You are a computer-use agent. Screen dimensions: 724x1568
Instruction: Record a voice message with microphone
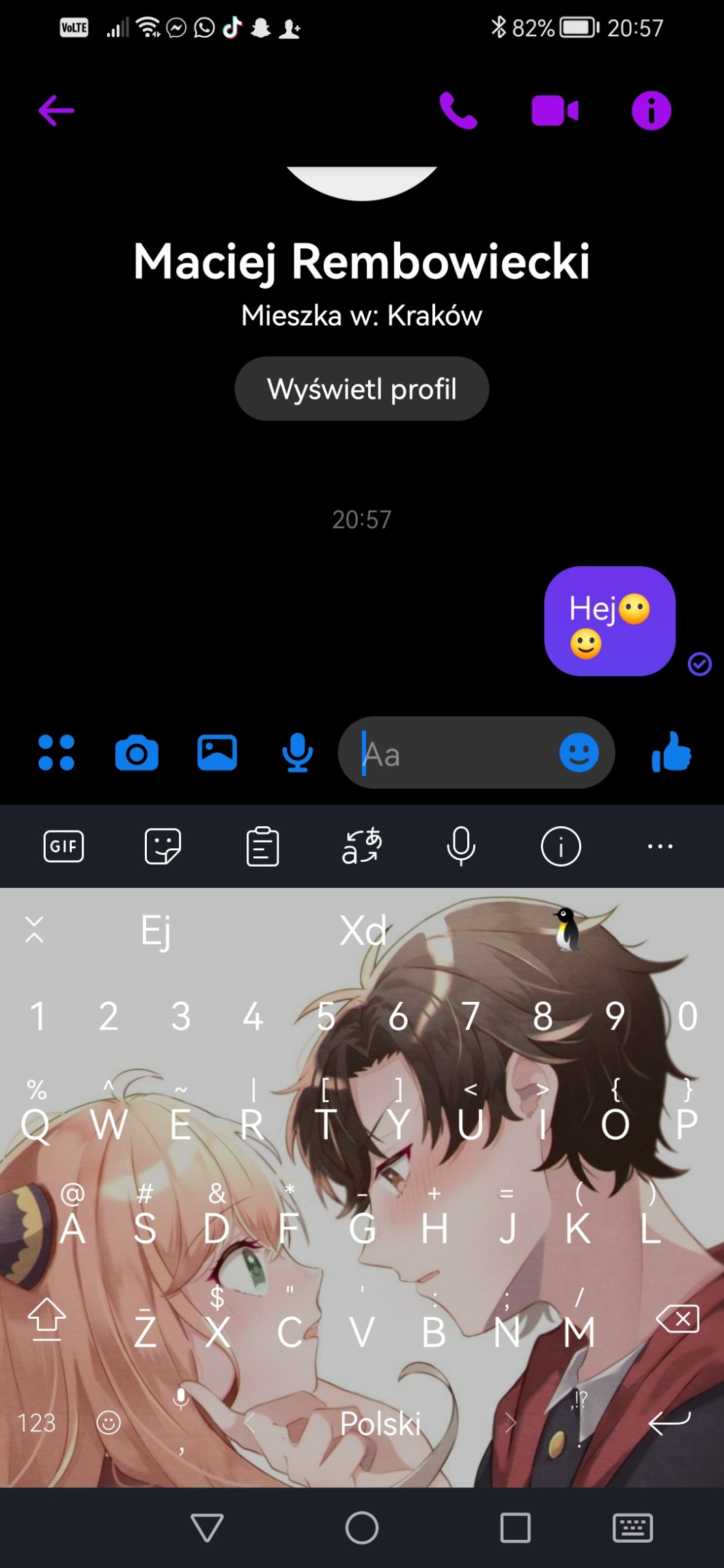tap(297, 753)
